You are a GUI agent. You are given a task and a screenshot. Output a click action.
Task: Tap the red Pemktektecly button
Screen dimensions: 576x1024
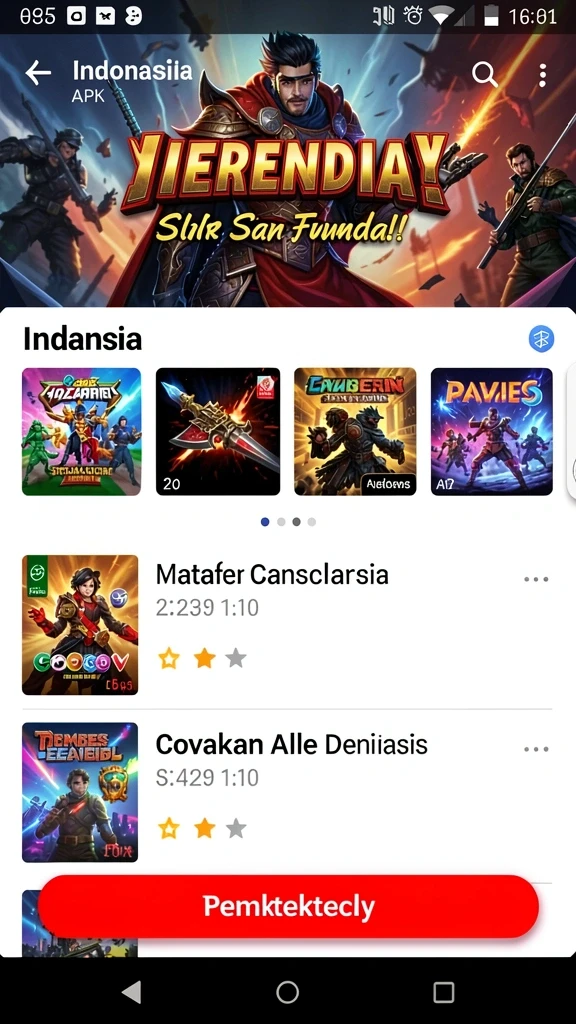[x=288, y=906]
